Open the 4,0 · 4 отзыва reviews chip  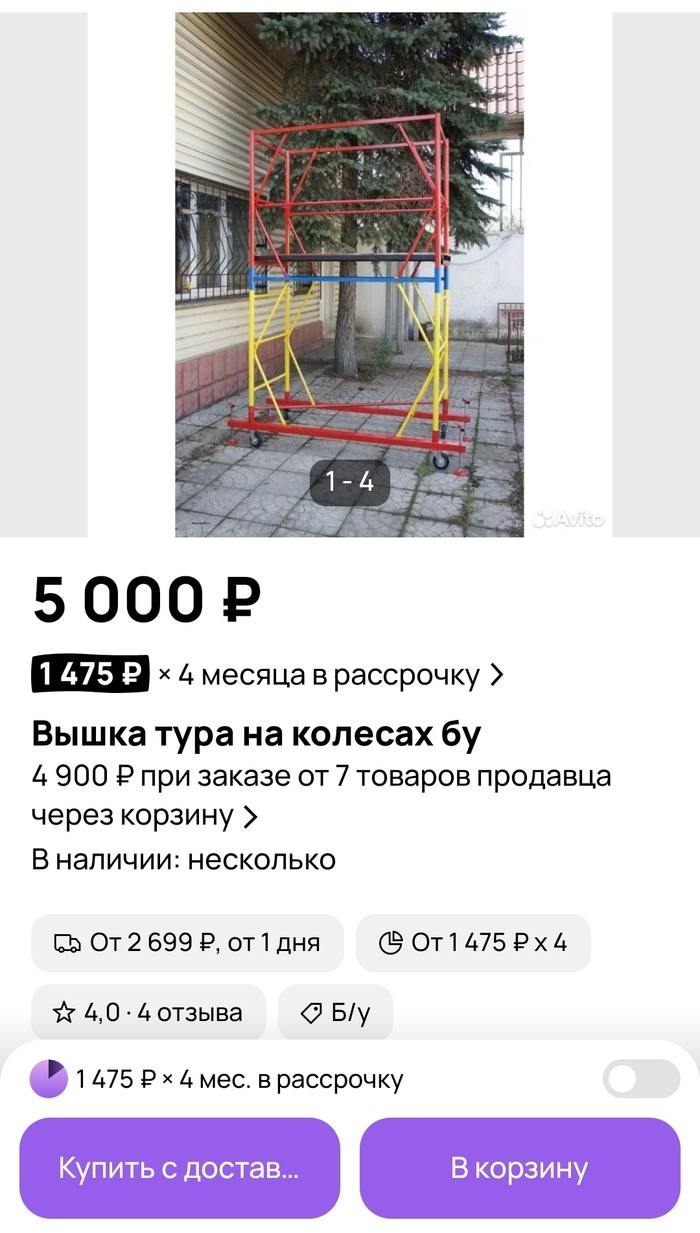click(148, 1012)
